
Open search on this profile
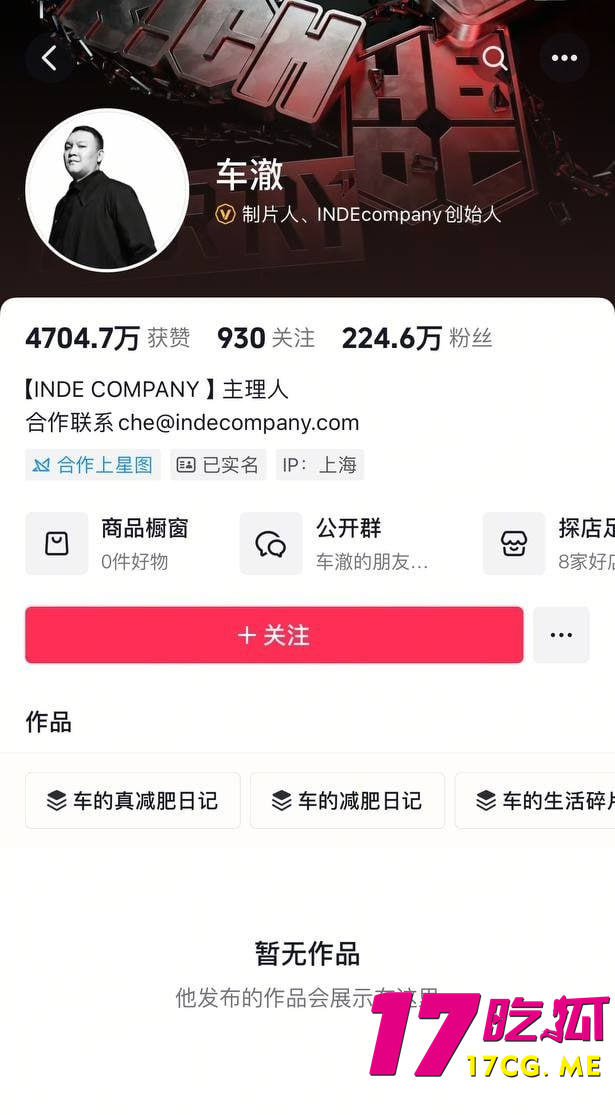pyautogui.click(x=495, y=58)
